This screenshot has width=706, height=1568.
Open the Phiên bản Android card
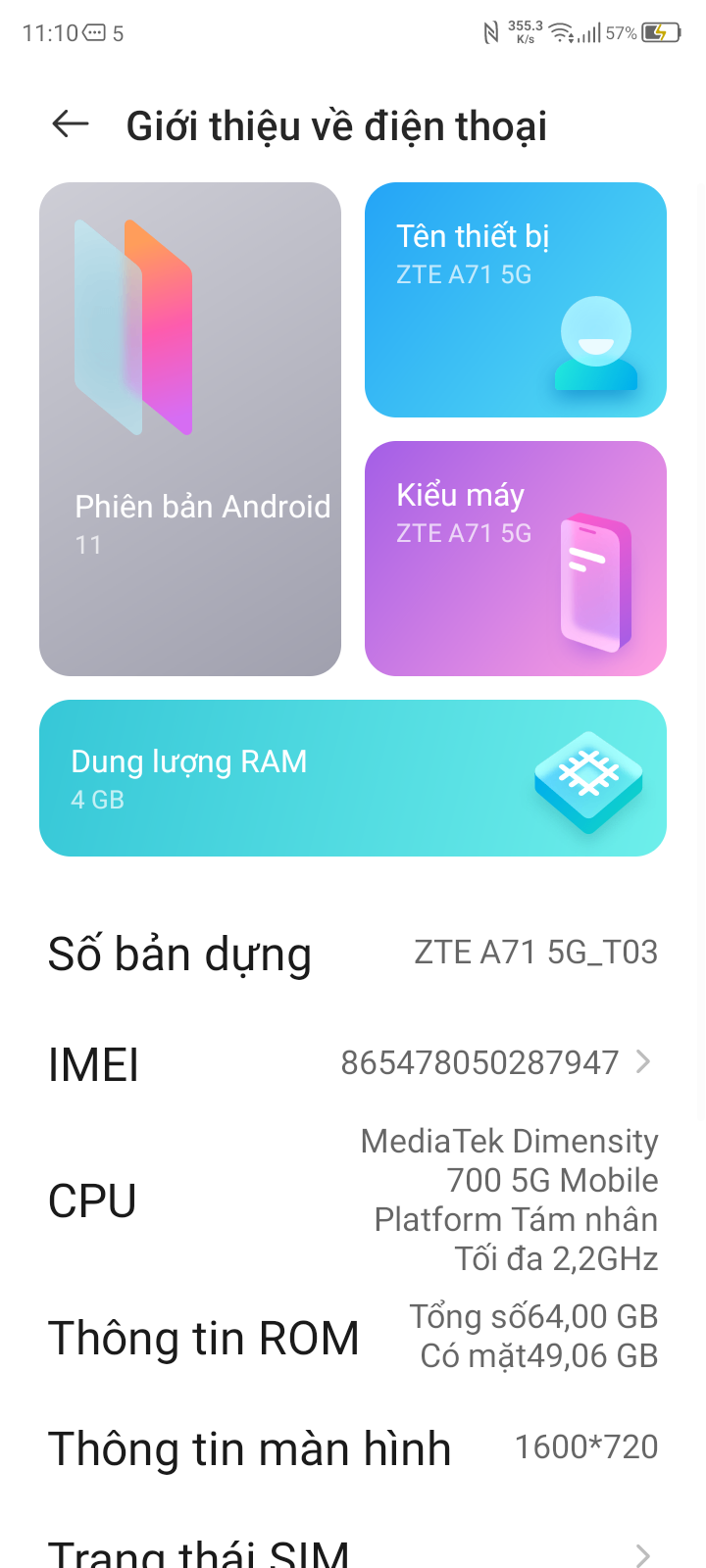click(190, 429)
